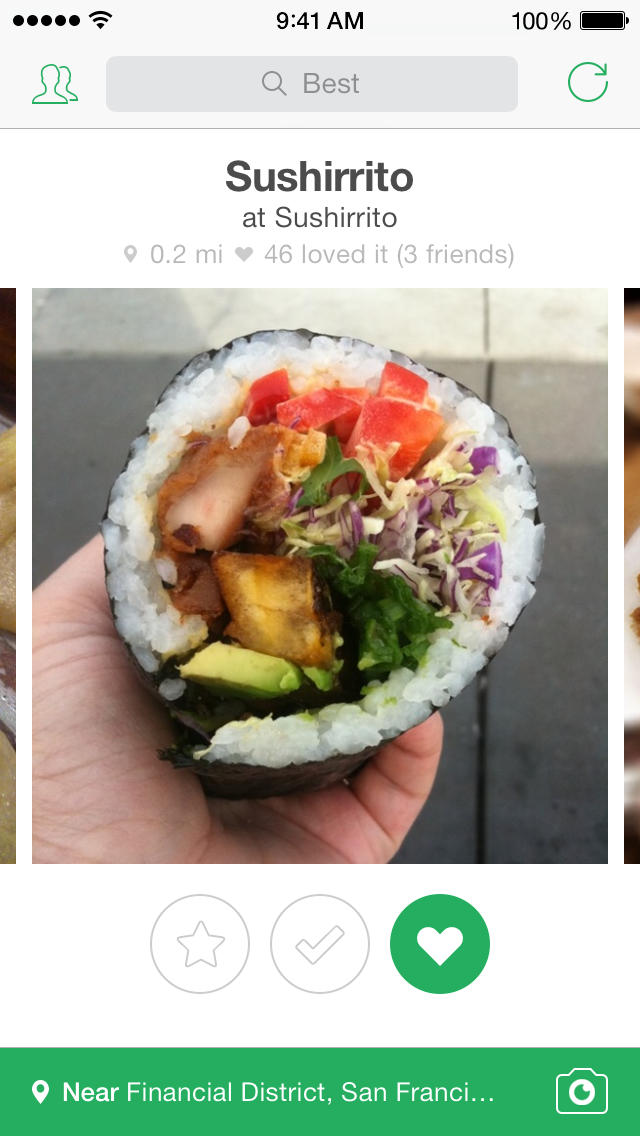Refresh the food feed
Screen dimensions: 640x1136
588,83
